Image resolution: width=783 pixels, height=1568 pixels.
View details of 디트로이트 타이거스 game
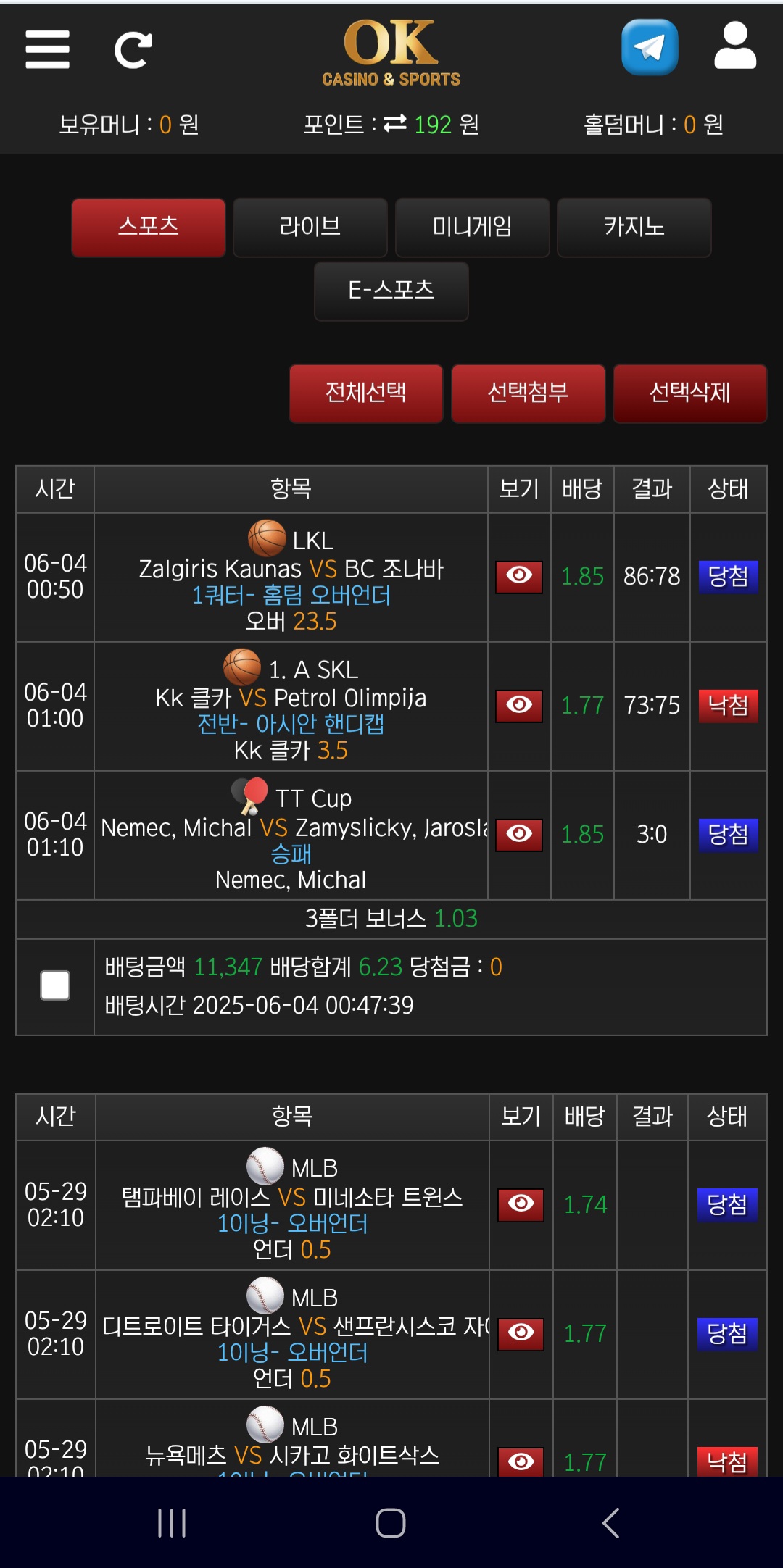pyautogui.click(x=521, y=1334)
